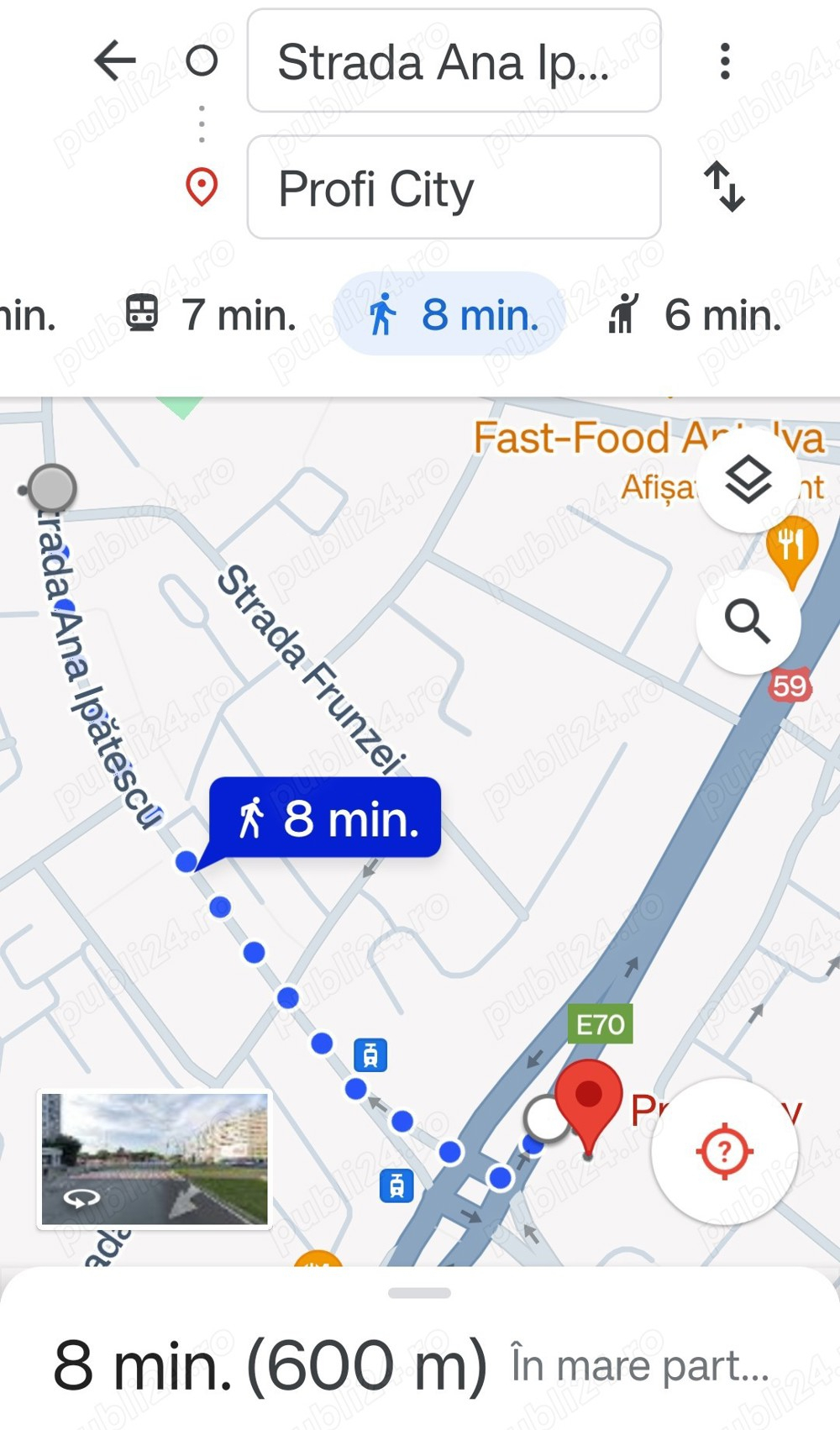Screen dimensions: 840x1430
Task: Open the Fast-Food restaurant map marker
Action: click(x=791, y=544)
